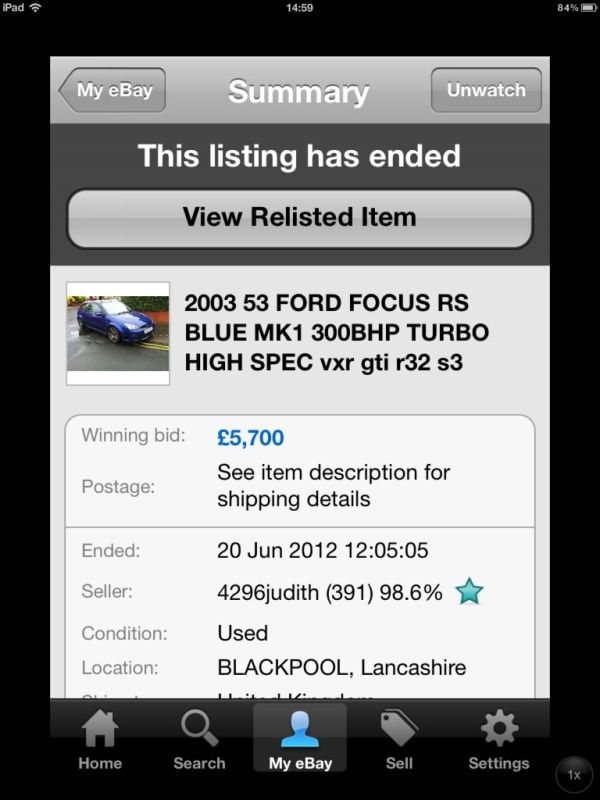Go back to My eBay
This screenshot has height=800, width=600.
coord(112,90)
